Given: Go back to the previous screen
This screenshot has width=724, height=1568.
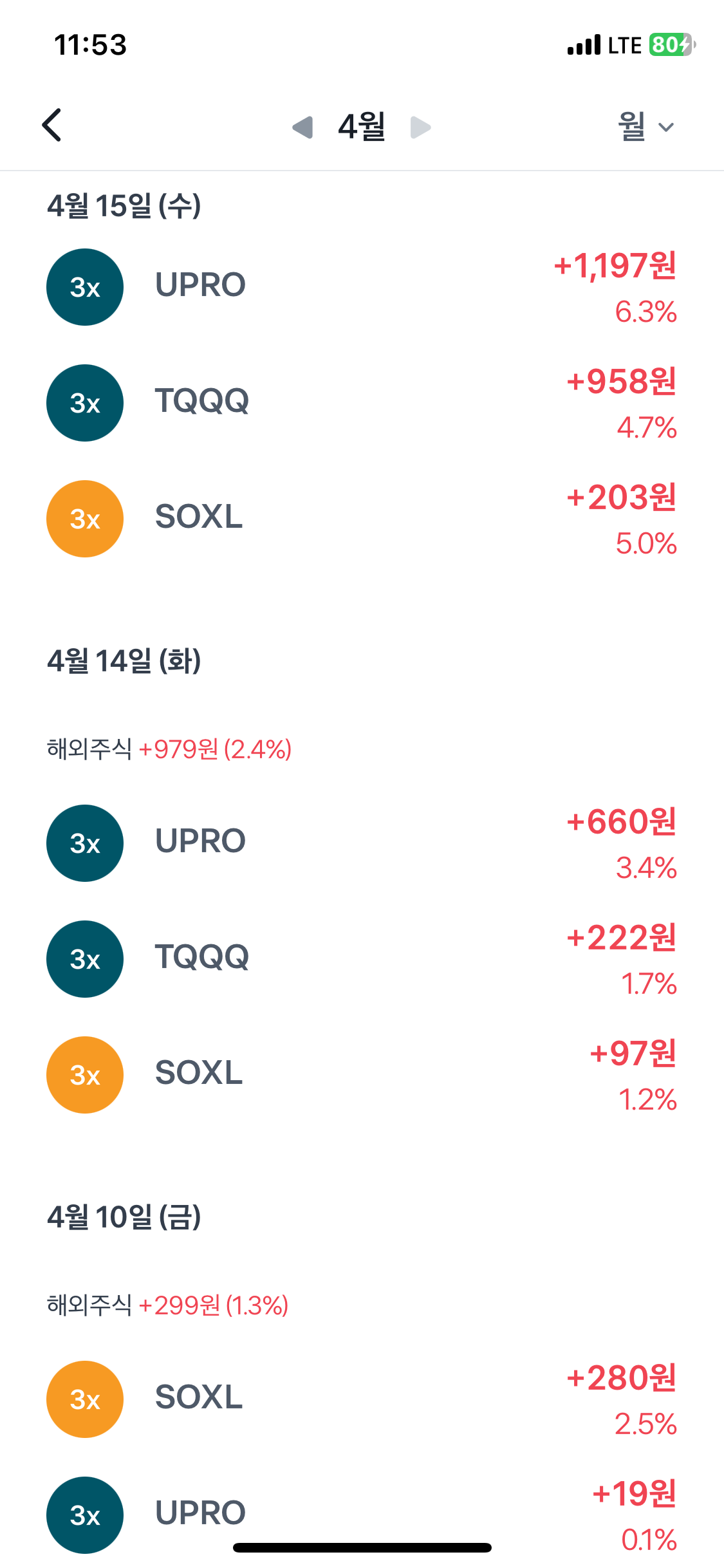Looking at the screenshot, I should pos(52,125).
